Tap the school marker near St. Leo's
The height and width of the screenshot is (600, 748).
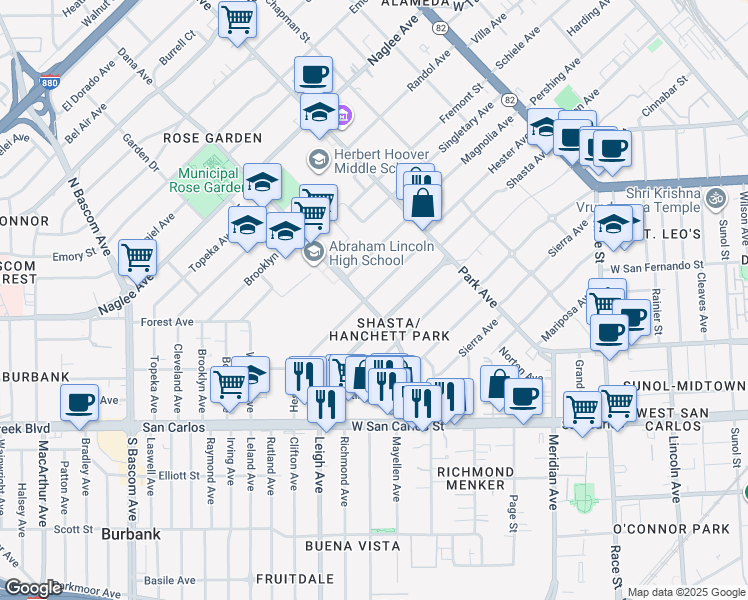(x=613, y=223)
